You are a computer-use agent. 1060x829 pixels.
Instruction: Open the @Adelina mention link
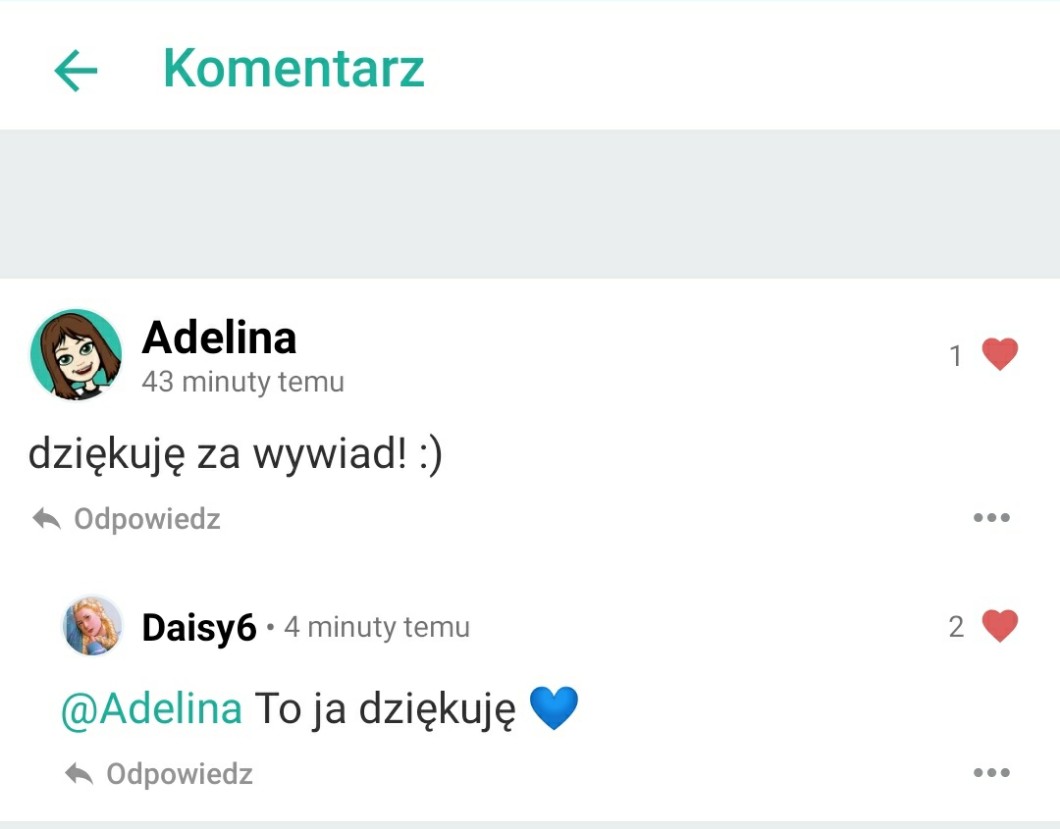[x=152, y=709]
